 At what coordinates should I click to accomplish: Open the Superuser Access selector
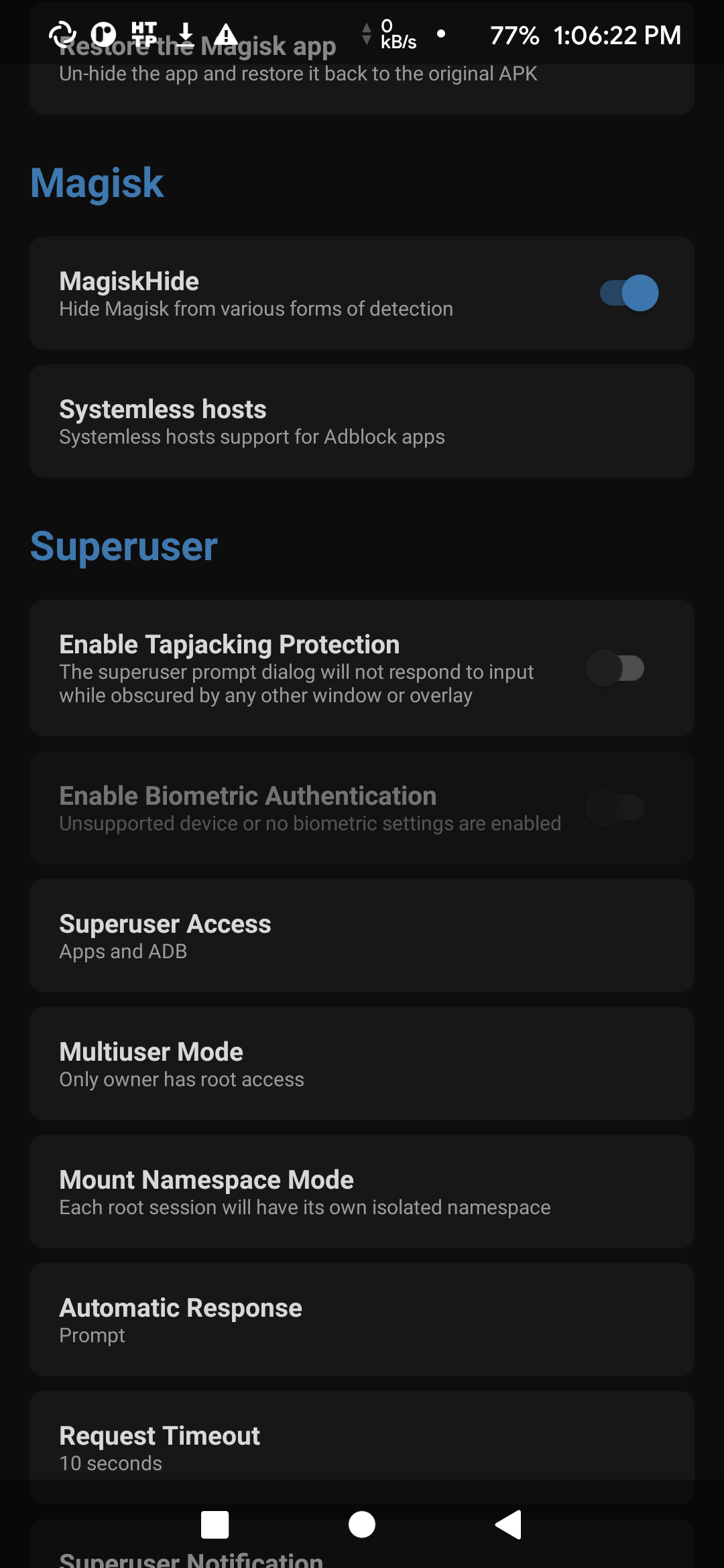click(362, 935)
